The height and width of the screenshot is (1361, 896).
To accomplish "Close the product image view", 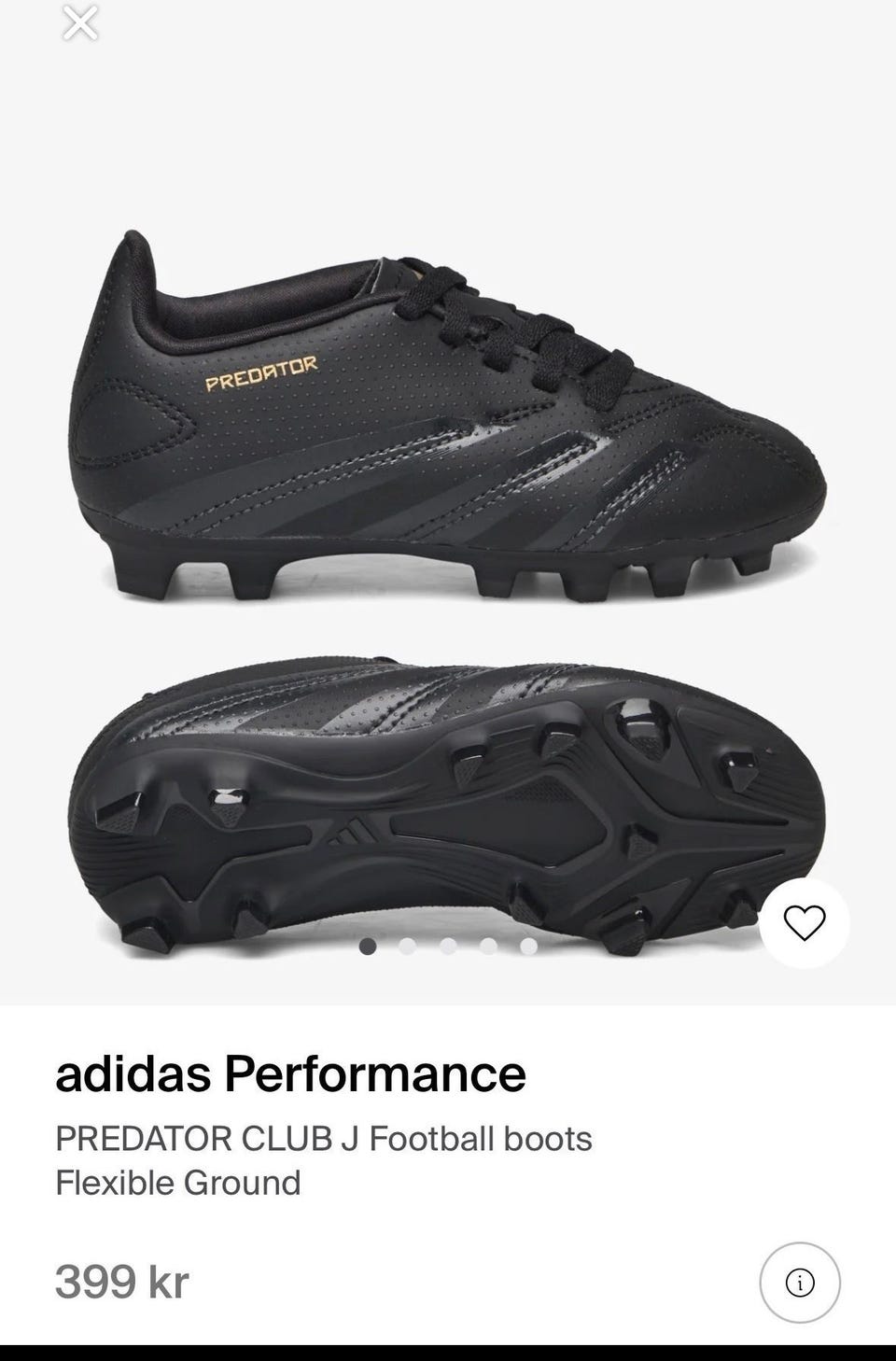I will pyautogui.click(x=80, y=23).
